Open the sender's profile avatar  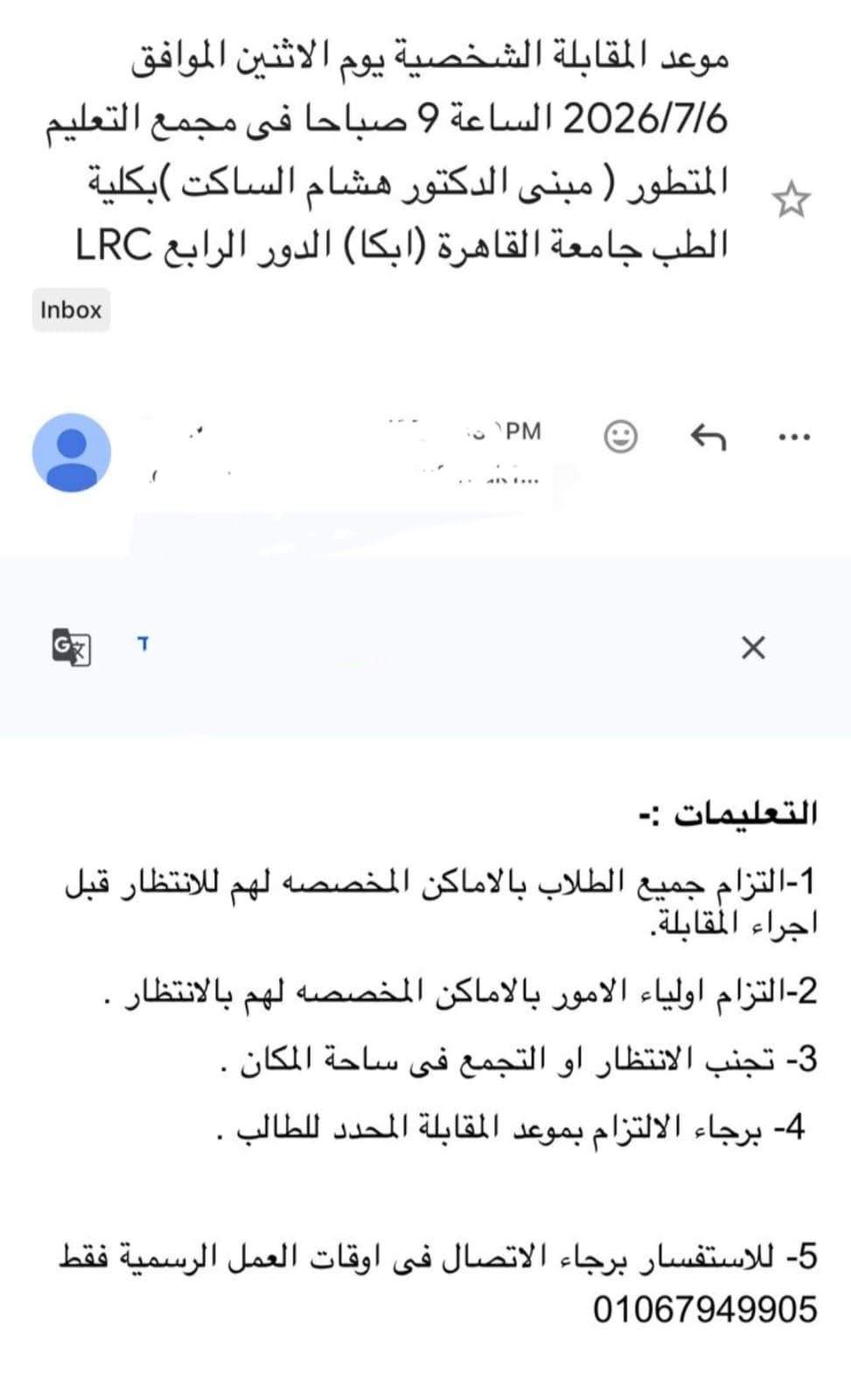pos(72,452)
